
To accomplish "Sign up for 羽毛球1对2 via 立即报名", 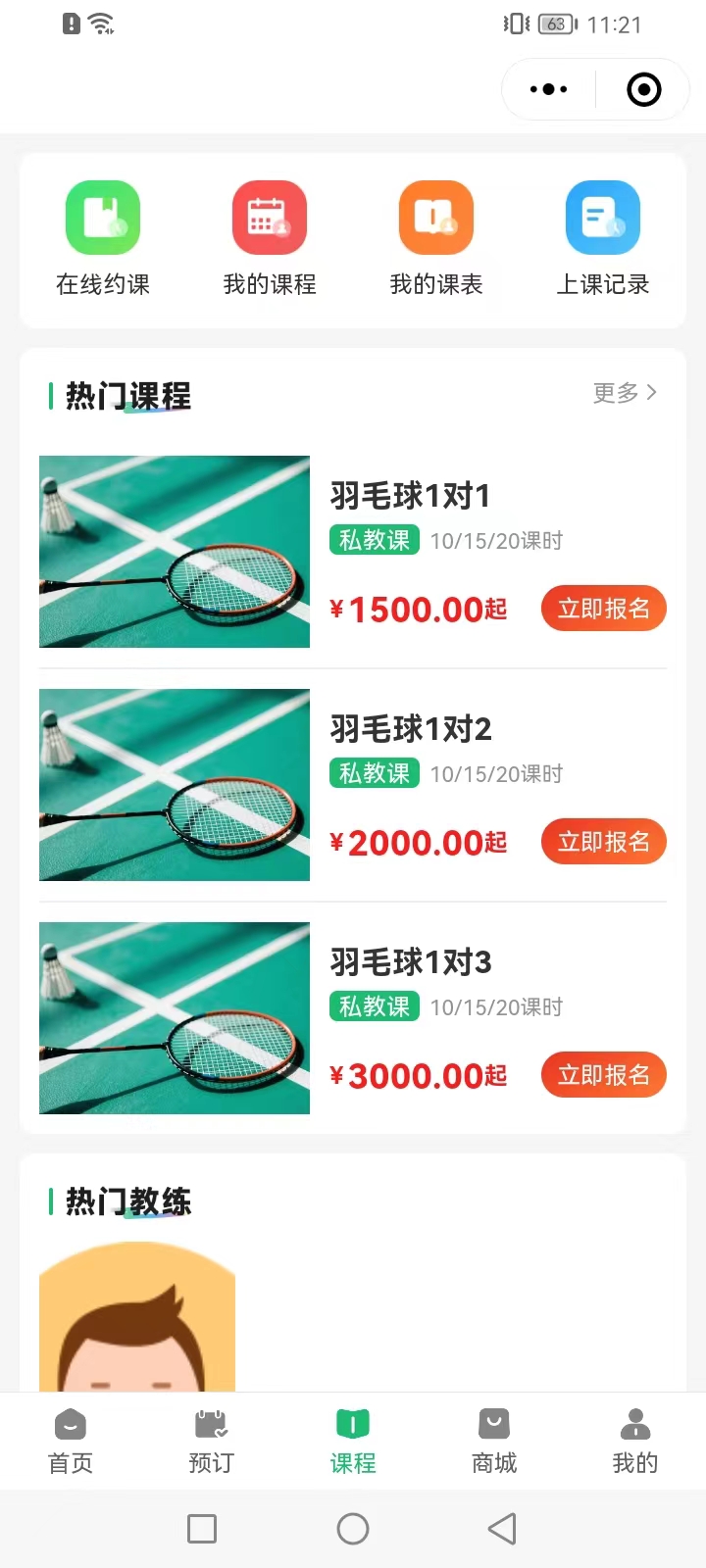I will 603,842.
